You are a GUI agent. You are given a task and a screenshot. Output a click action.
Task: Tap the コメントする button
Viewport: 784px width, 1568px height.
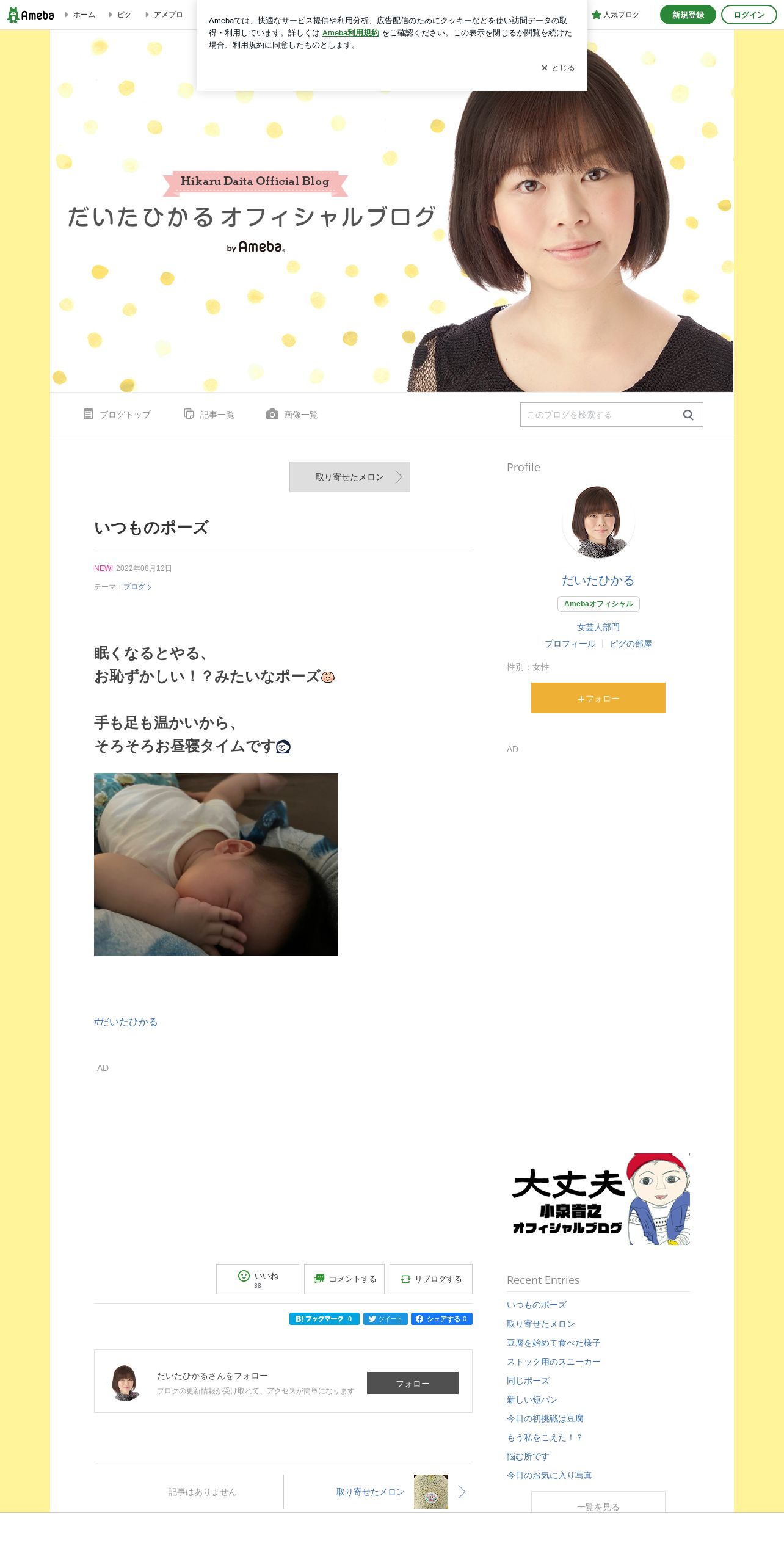(344, 1279)
